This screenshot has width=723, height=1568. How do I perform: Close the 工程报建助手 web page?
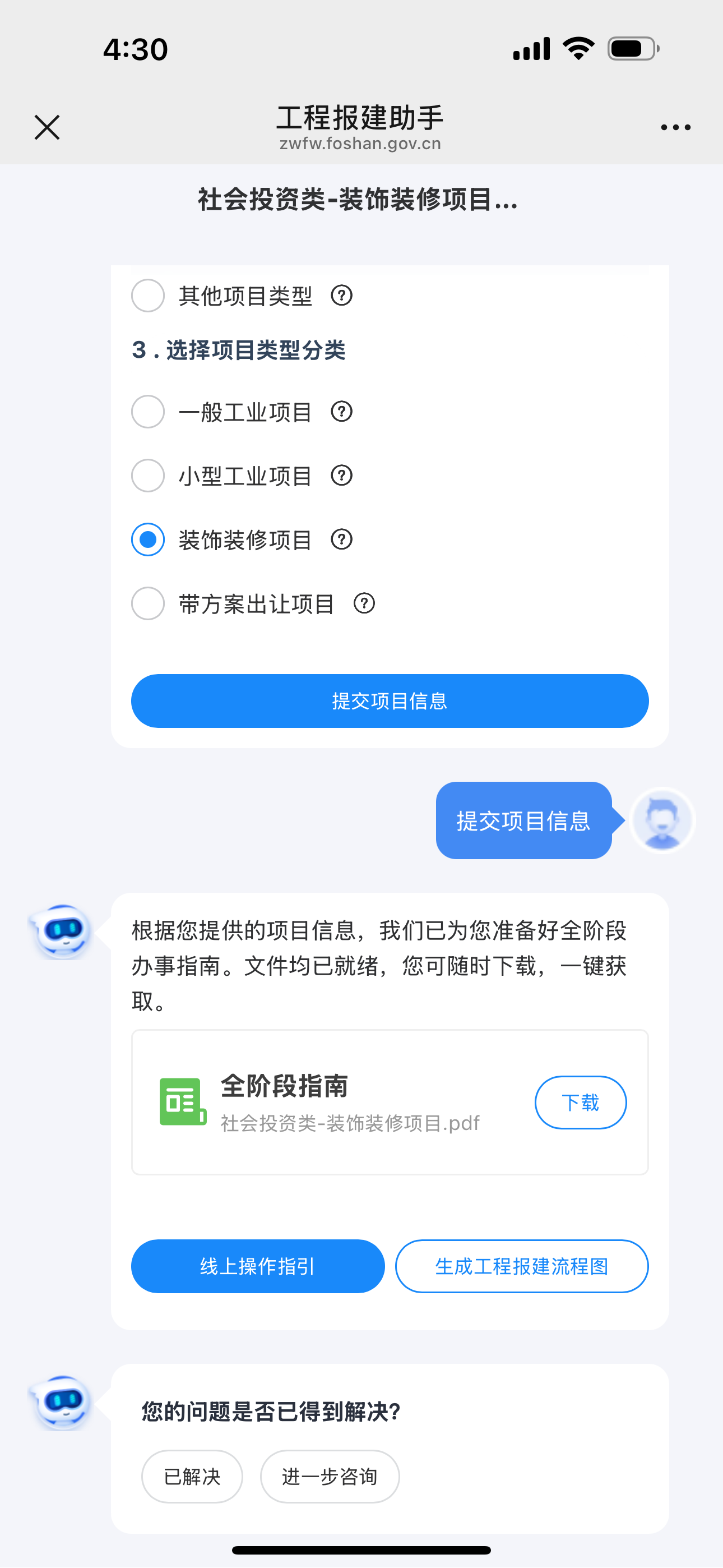click(x=47, y=127)
